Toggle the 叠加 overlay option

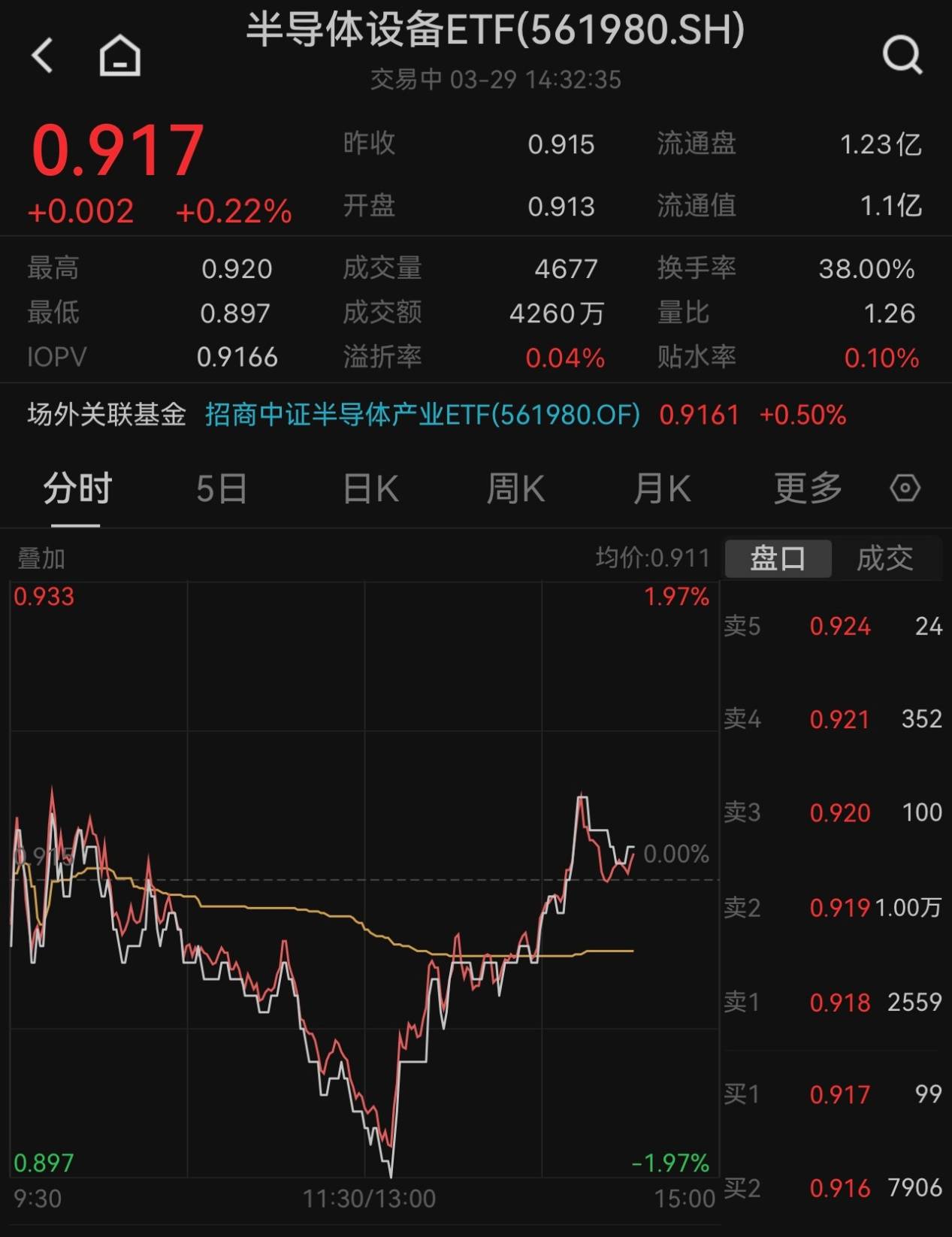click(x=39, y=558)
